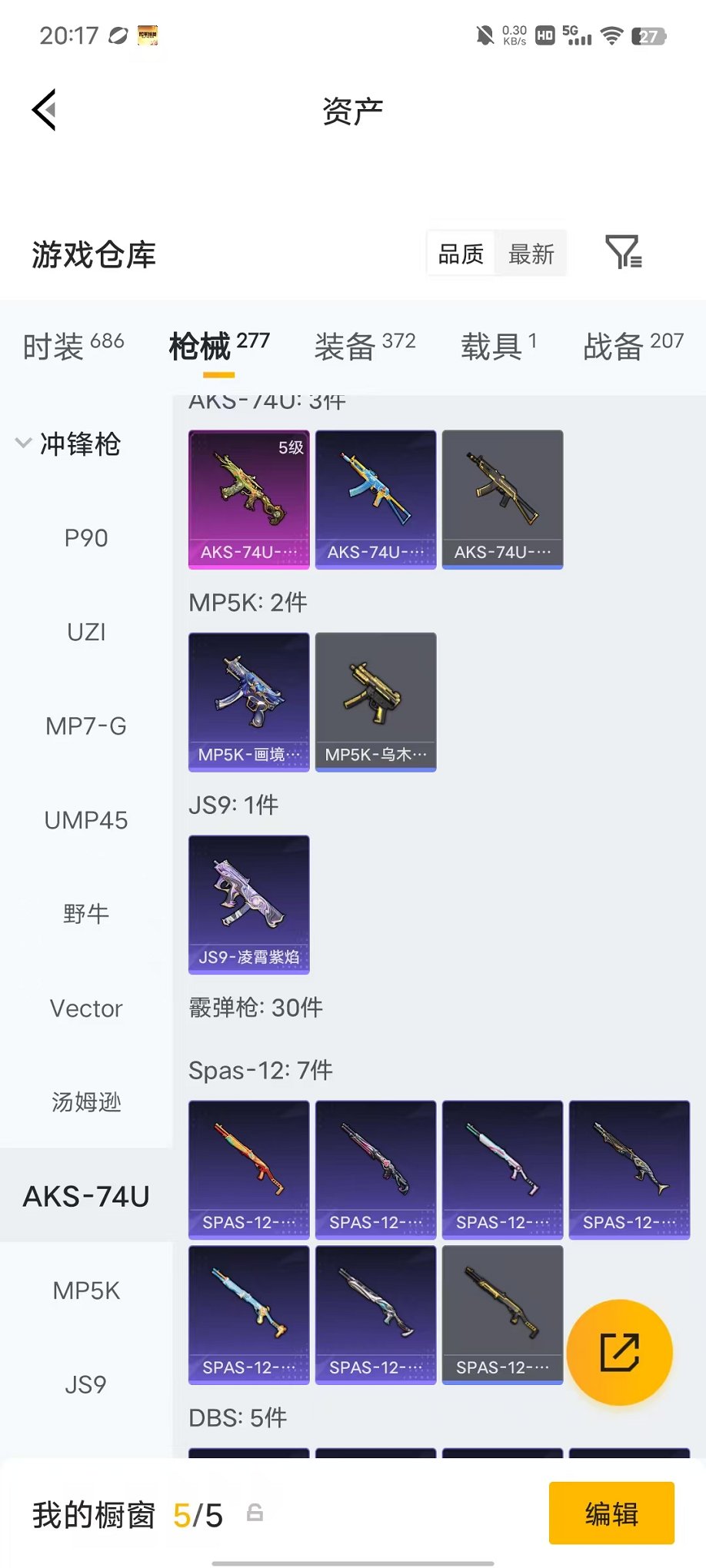Open the MP5K-画境 skin tile

249,702
